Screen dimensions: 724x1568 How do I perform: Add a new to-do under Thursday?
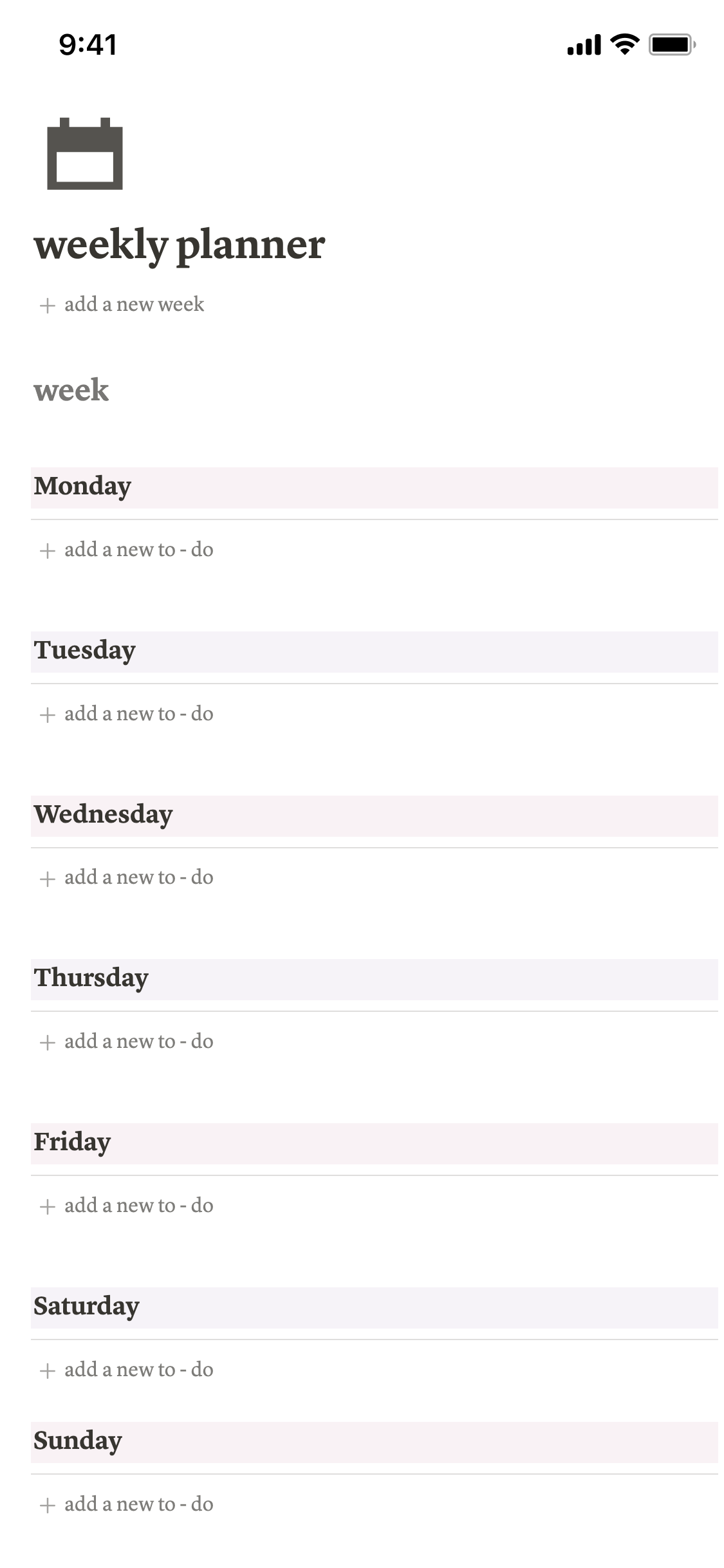[127, 1041]
